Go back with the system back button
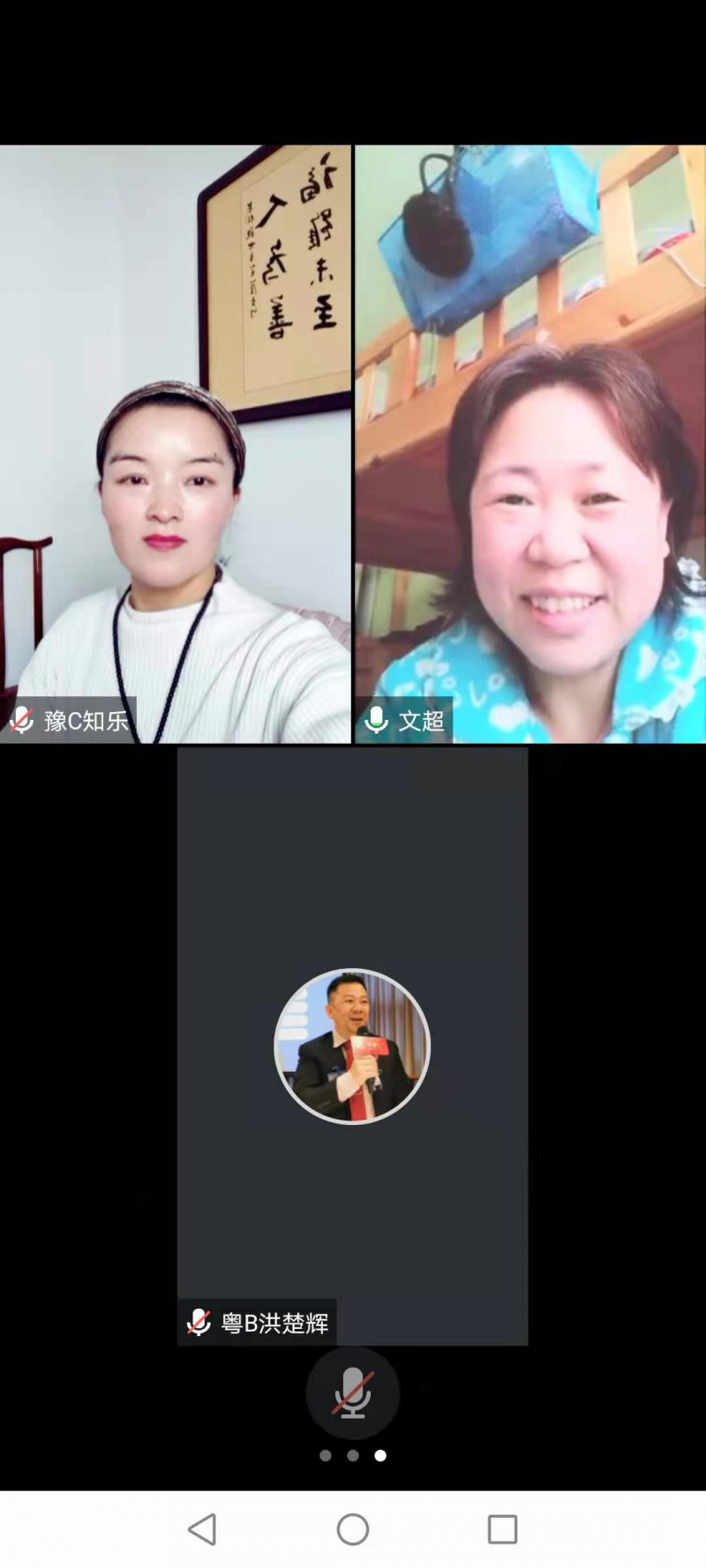The width and height of the screenshot is (706, 1568). click(202, 1529)
